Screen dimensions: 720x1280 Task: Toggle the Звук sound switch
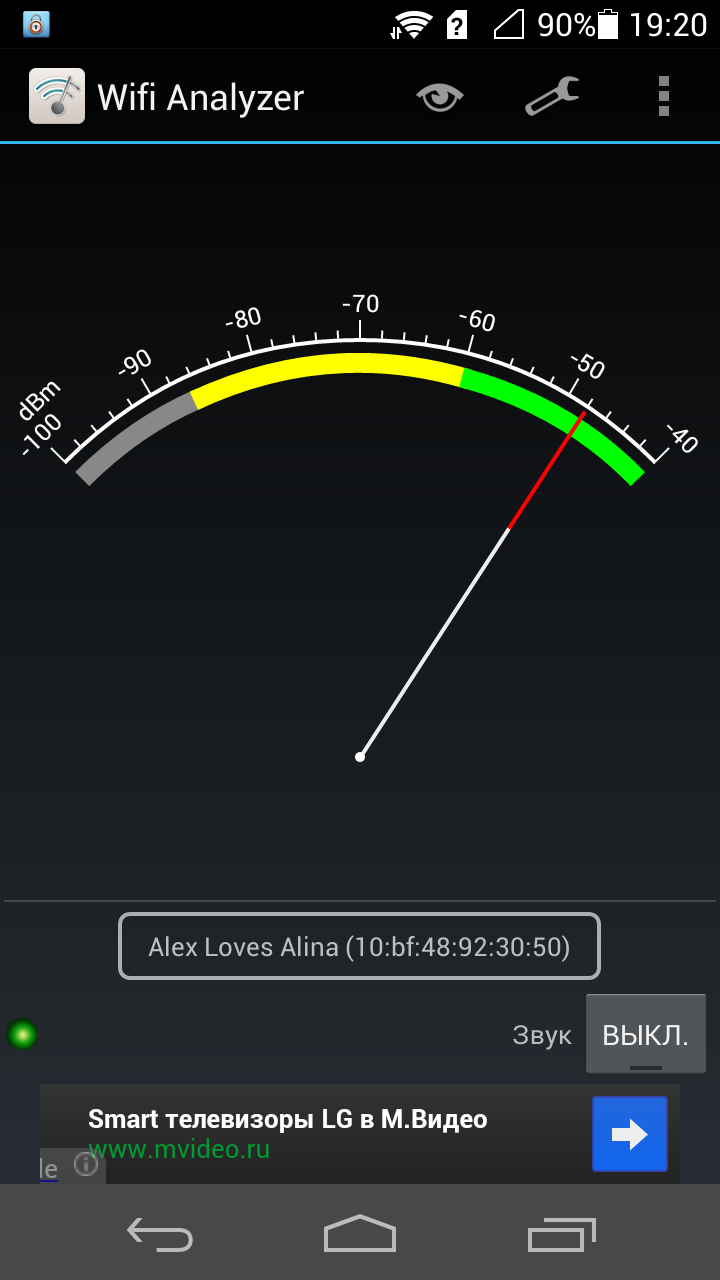tap(646, 1034)
